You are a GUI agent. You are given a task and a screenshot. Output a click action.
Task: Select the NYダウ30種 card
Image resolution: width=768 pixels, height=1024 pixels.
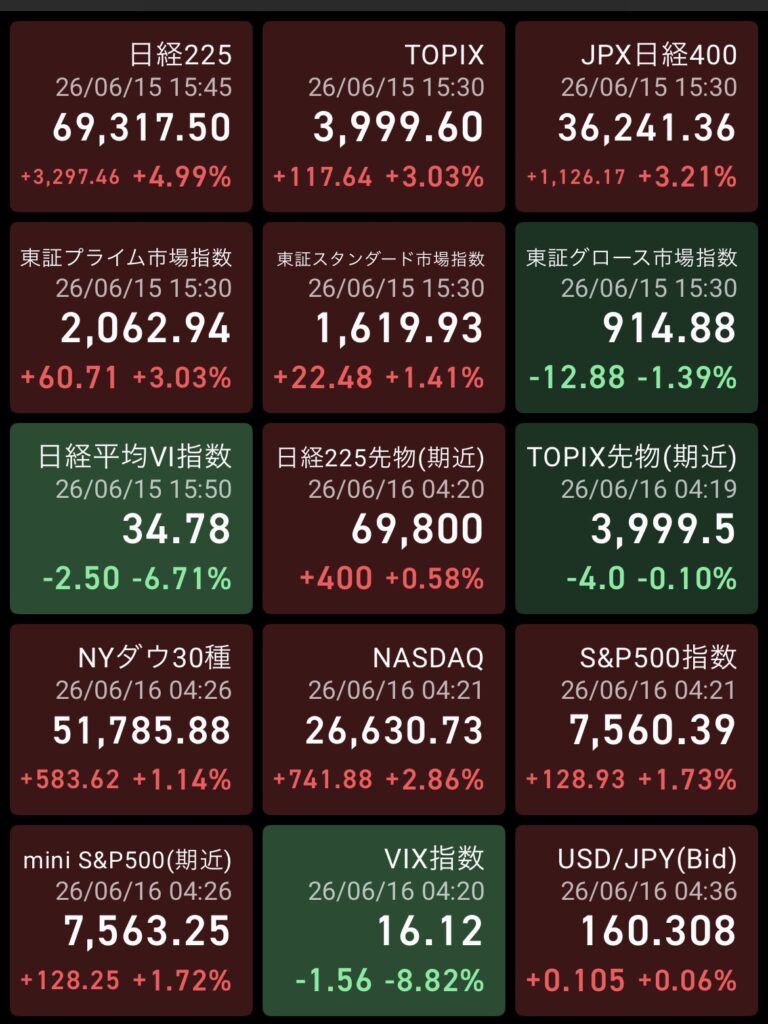[131, 720]
